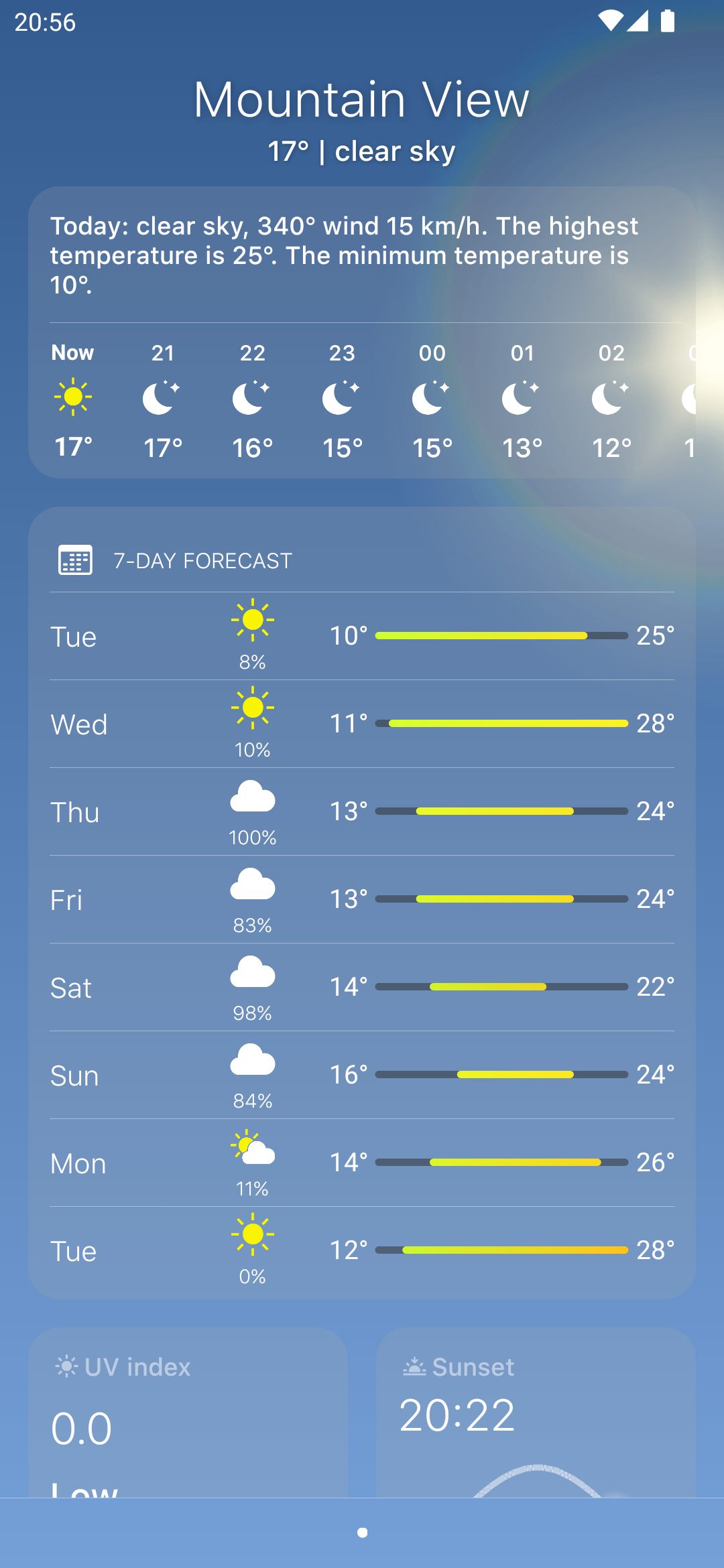The height and width of the screenshot is (1568, 724).
Task: Open the Mountain View location title
Action: pos(362,100)
